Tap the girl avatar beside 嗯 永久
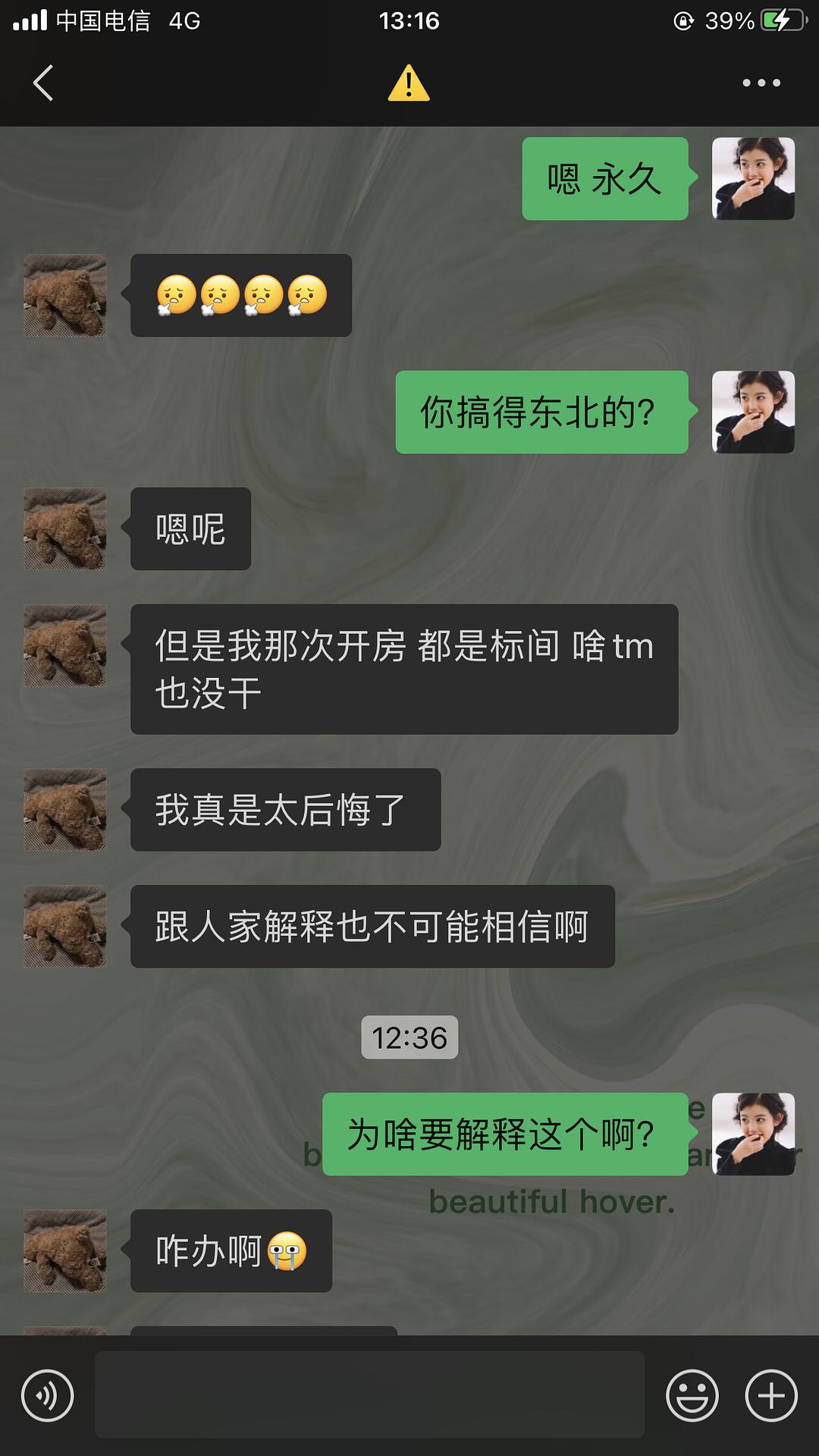 click(x=753, y=179)
